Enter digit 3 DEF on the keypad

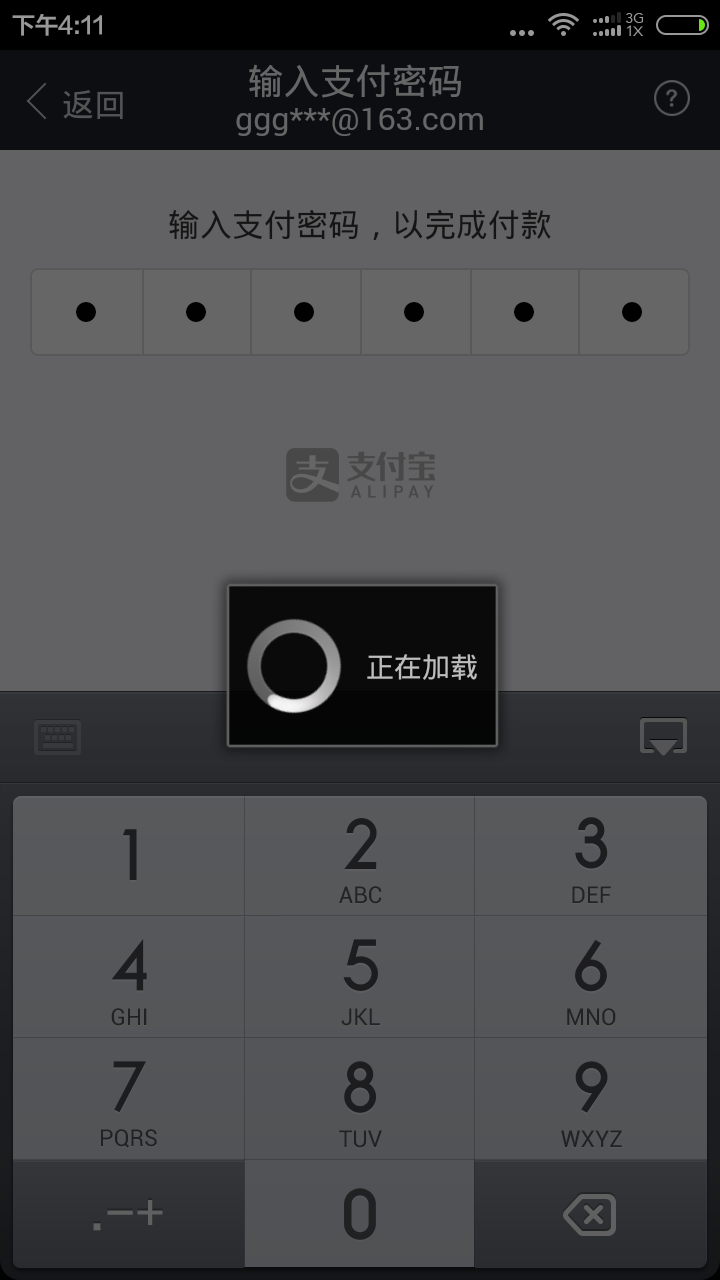click(x=590, y=856)
